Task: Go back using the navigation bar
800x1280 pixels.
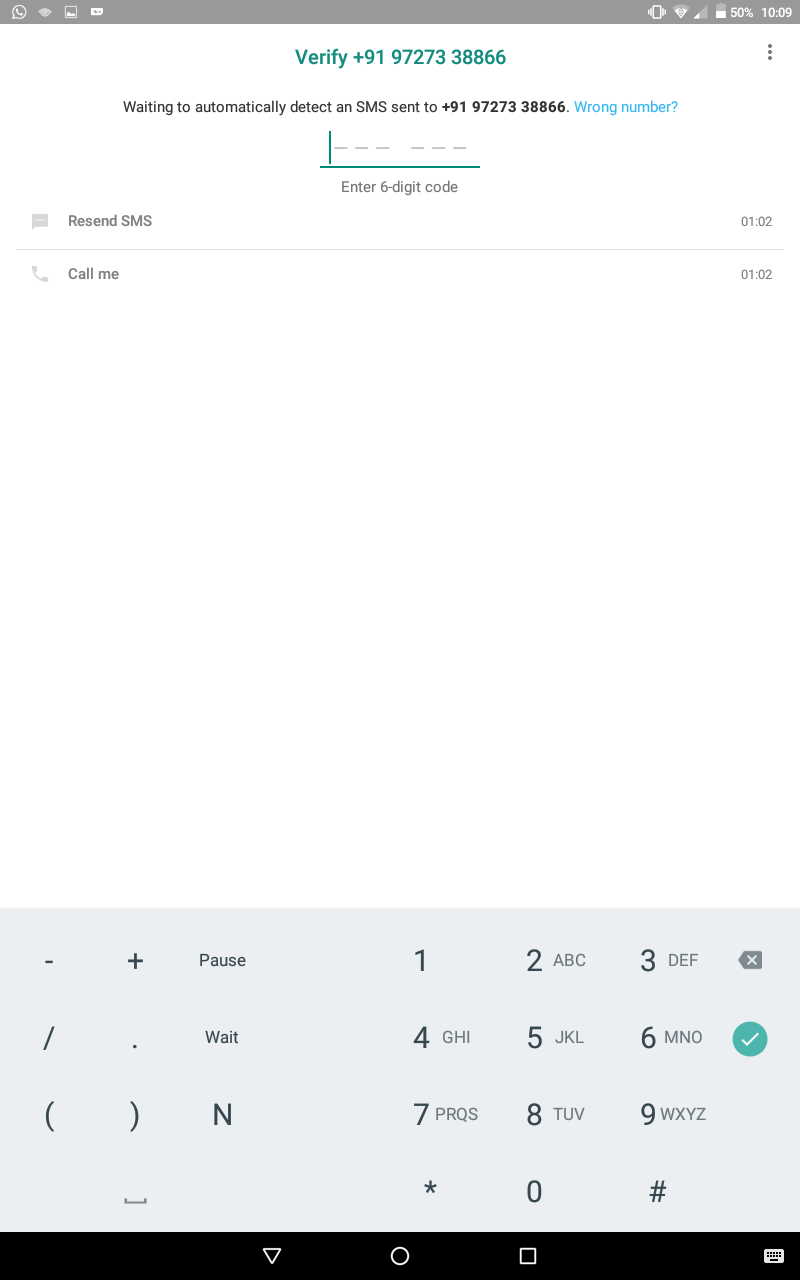Action: (x=272, y=1256)
